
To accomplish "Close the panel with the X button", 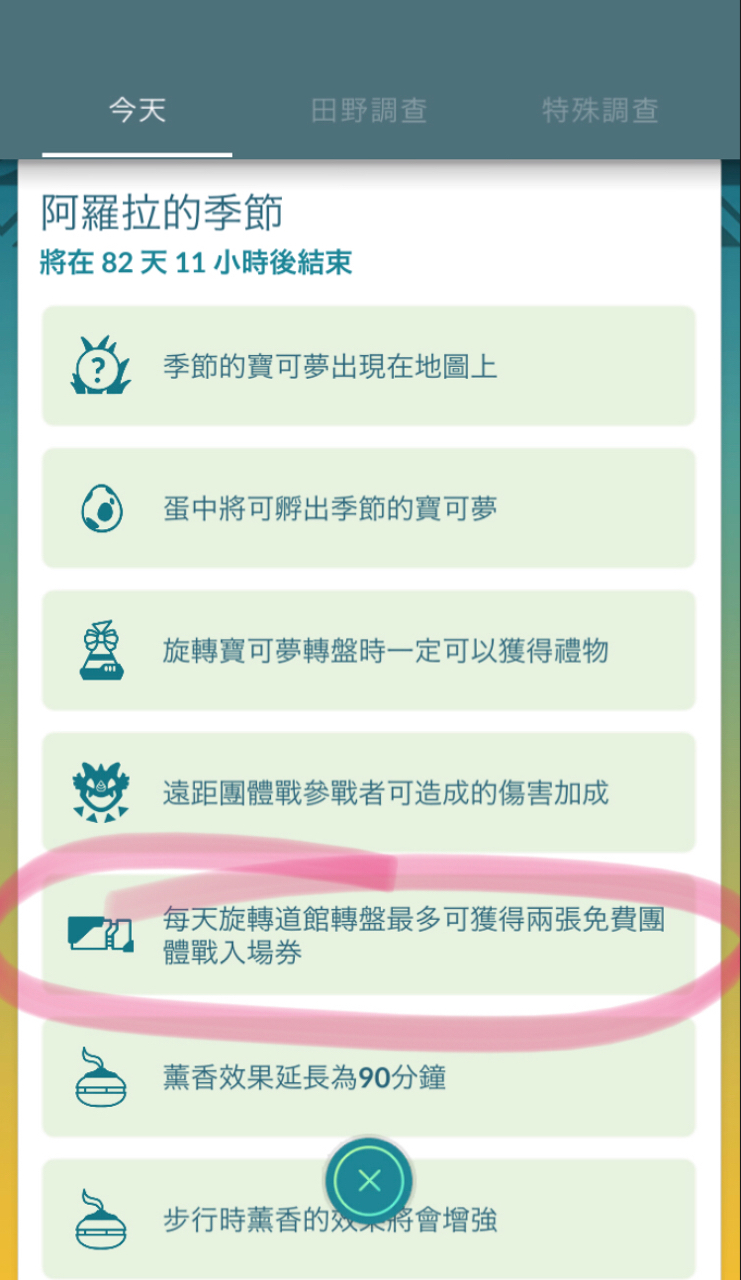I will click(x=369, y=1181).
